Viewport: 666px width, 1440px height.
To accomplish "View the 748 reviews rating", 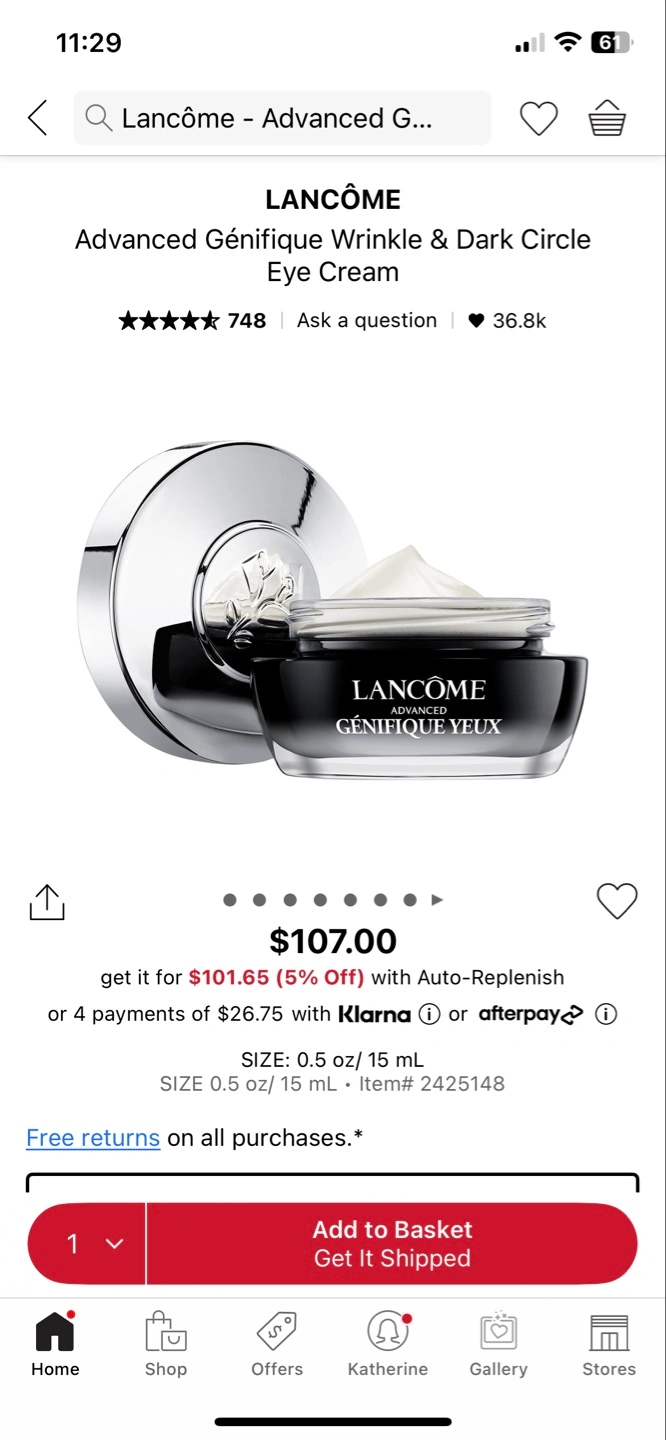I will click(192, 320).
